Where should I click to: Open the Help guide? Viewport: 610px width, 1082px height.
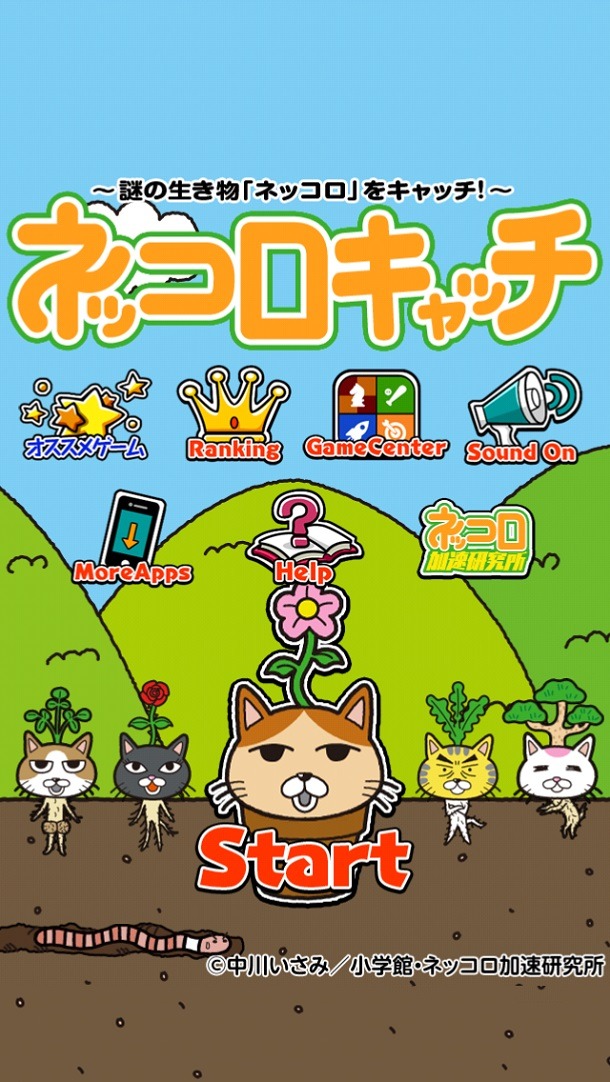(x=304, y=539)
